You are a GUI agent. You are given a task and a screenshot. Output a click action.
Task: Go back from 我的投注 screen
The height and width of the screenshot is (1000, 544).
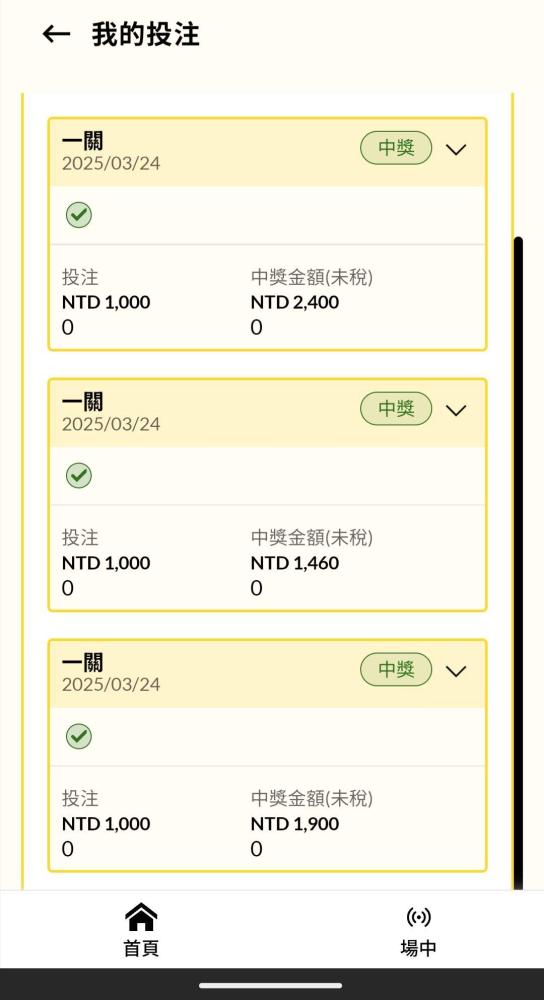click(56, 34)
